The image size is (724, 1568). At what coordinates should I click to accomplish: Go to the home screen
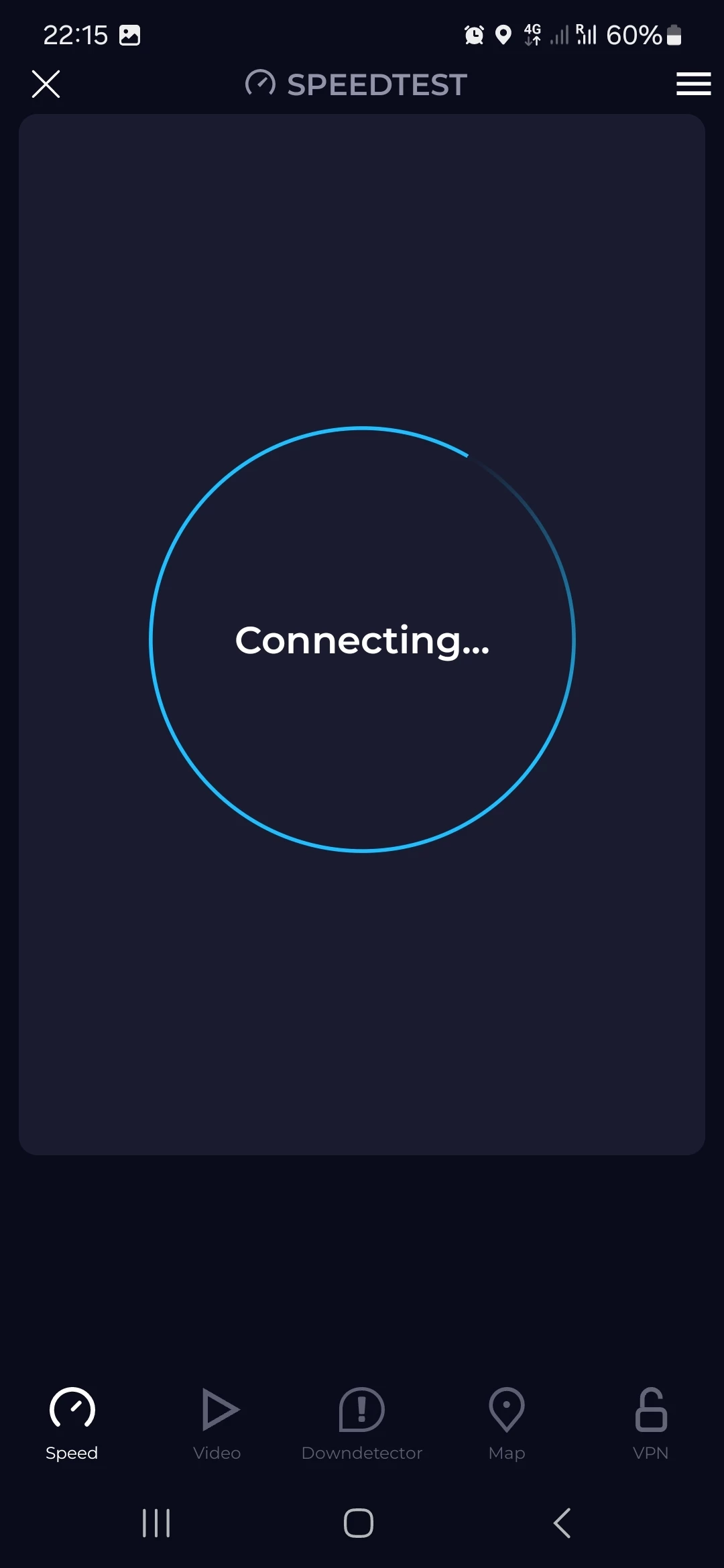point(359,1523)
